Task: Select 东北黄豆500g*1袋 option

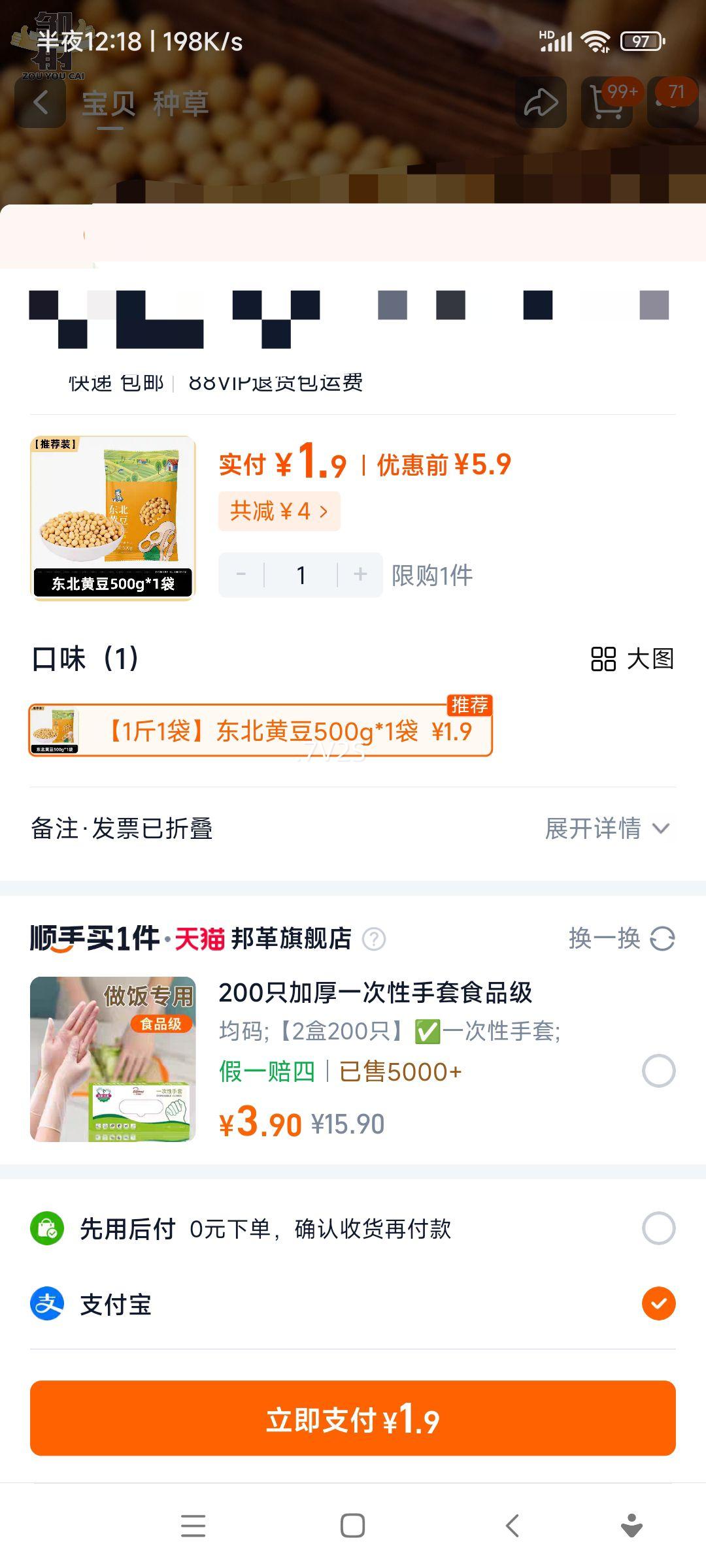Action: [260, 731]
